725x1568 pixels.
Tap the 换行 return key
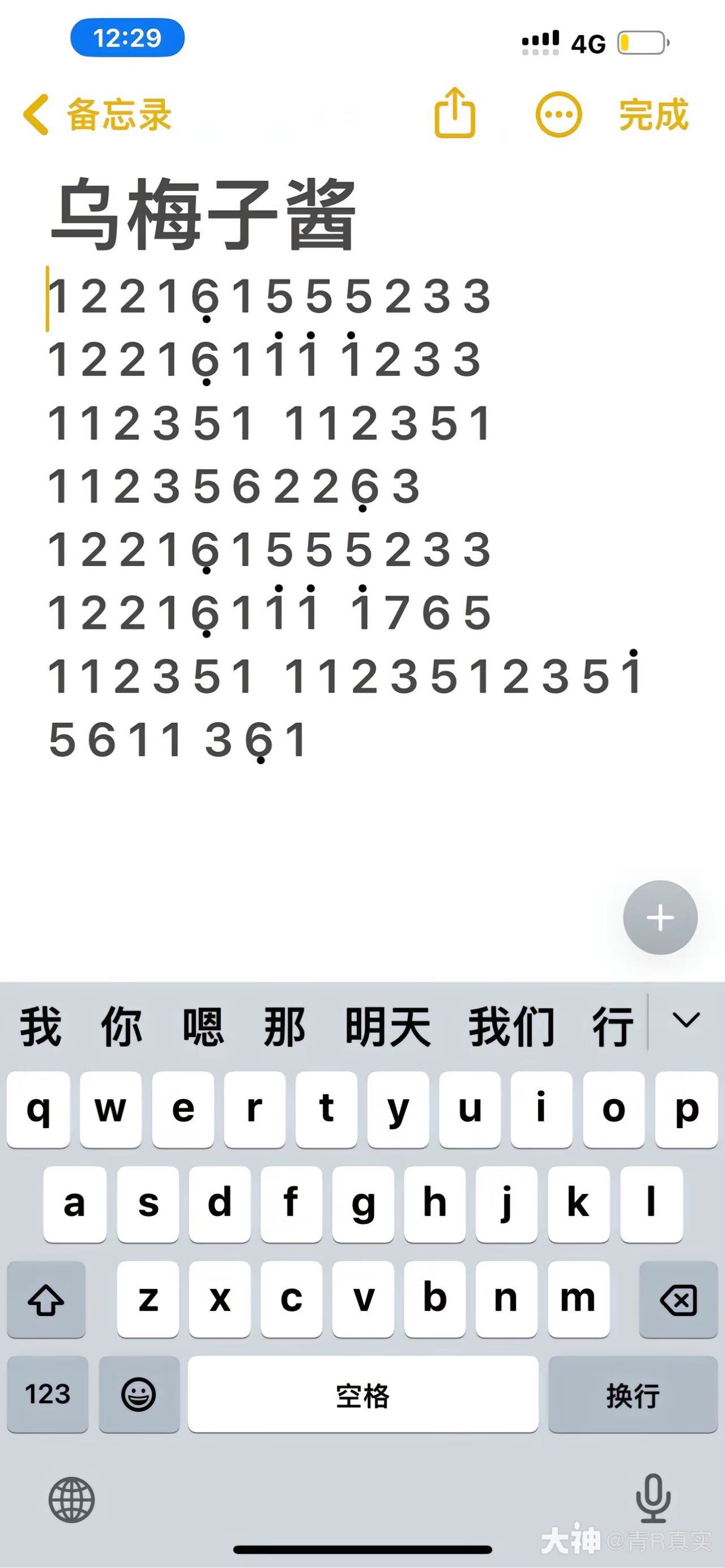(633, 1394)
